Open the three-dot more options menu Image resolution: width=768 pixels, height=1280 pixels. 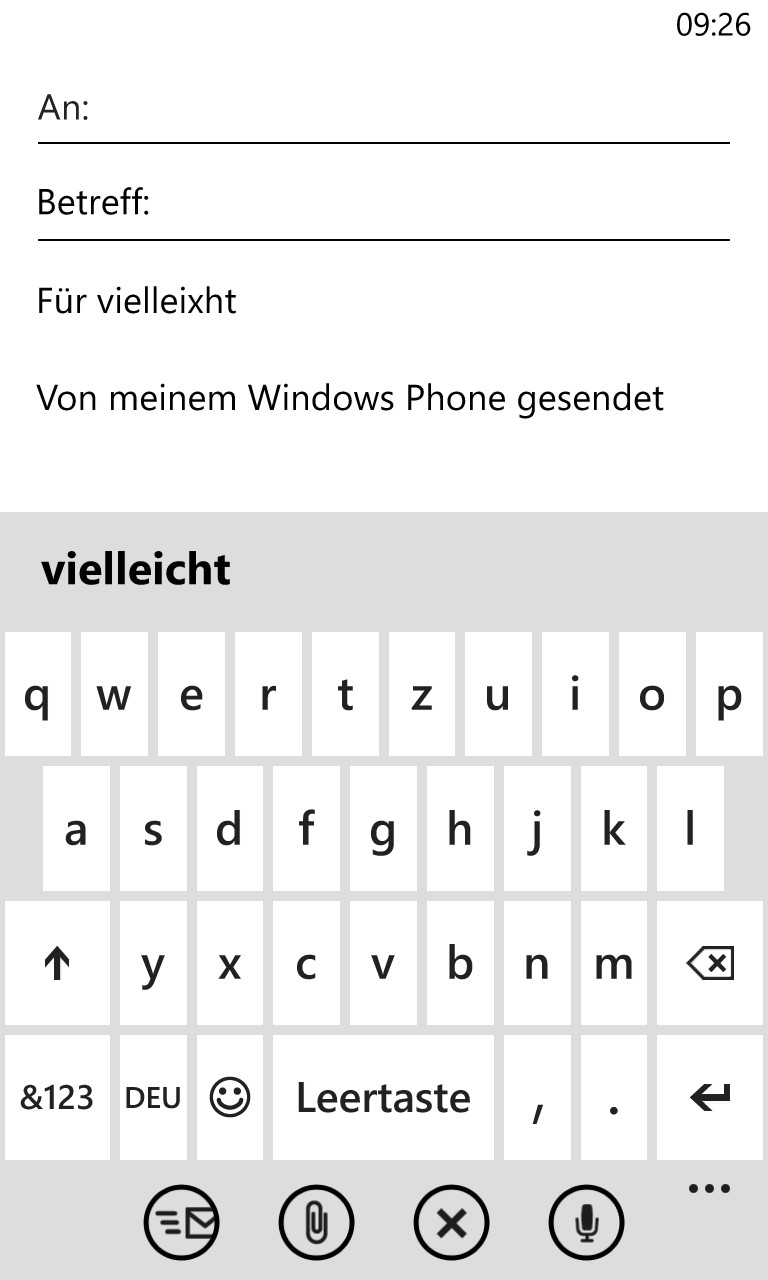[710, 1189]
